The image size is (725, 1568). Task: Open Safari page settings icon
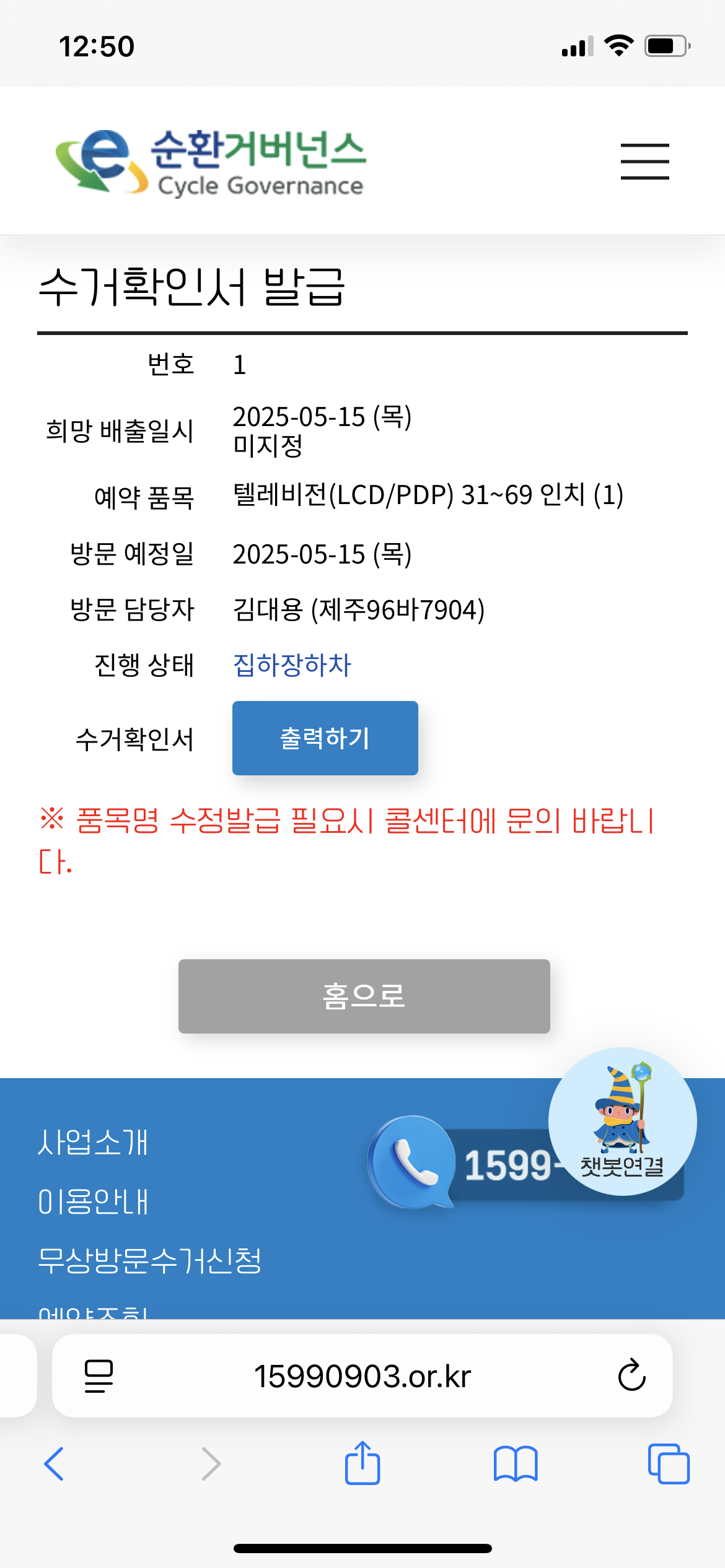[99, 1375]
